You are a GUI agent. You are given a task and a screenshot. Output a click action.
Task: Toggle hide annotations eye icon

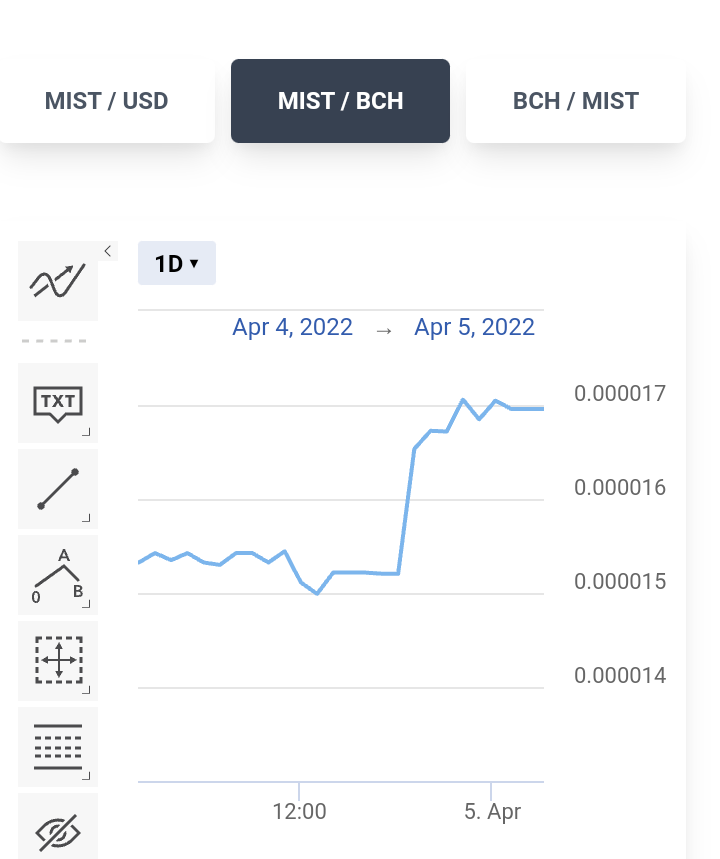pos(58,830)
